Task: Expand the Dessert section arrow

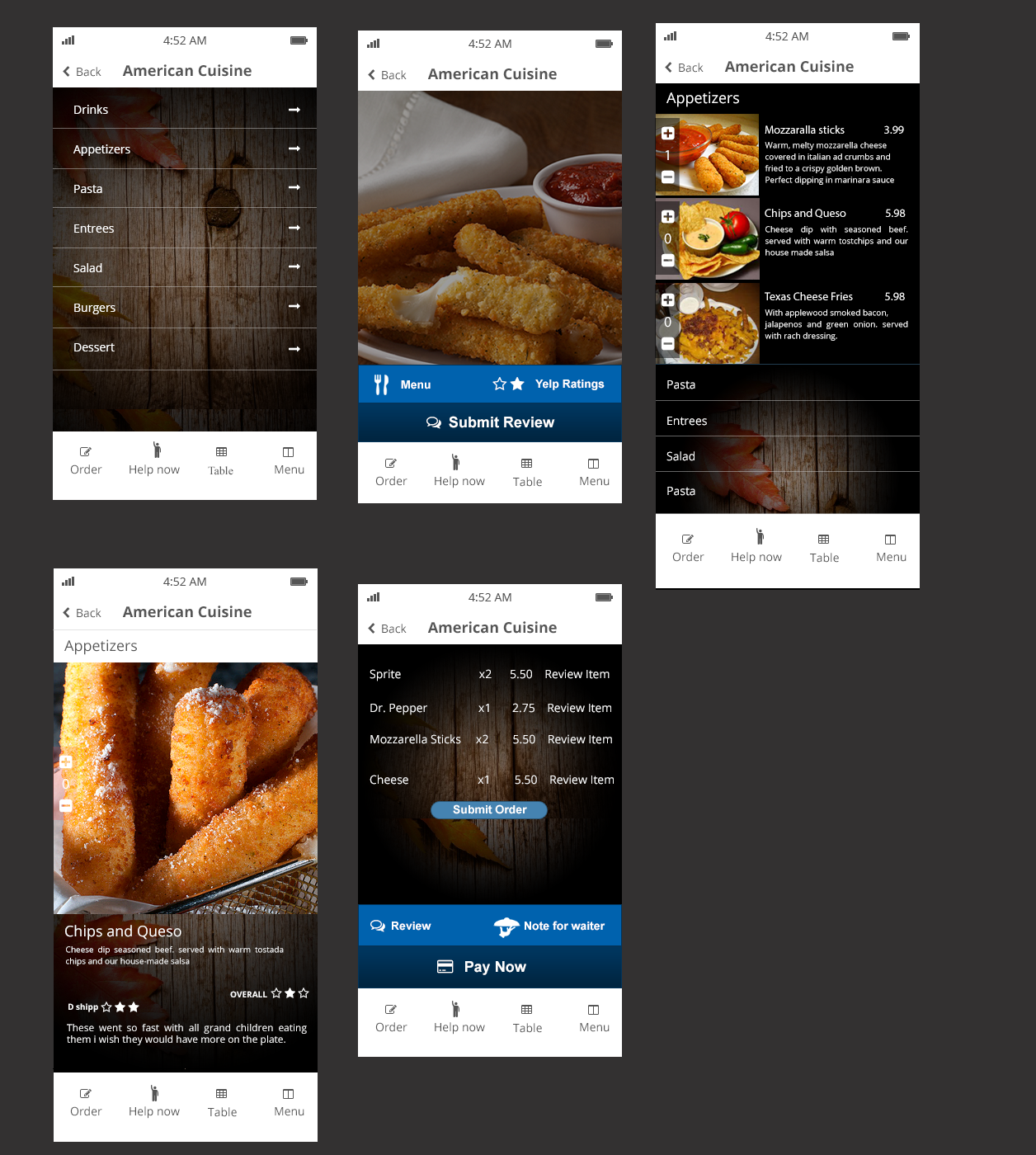Action: pos(294,347)
